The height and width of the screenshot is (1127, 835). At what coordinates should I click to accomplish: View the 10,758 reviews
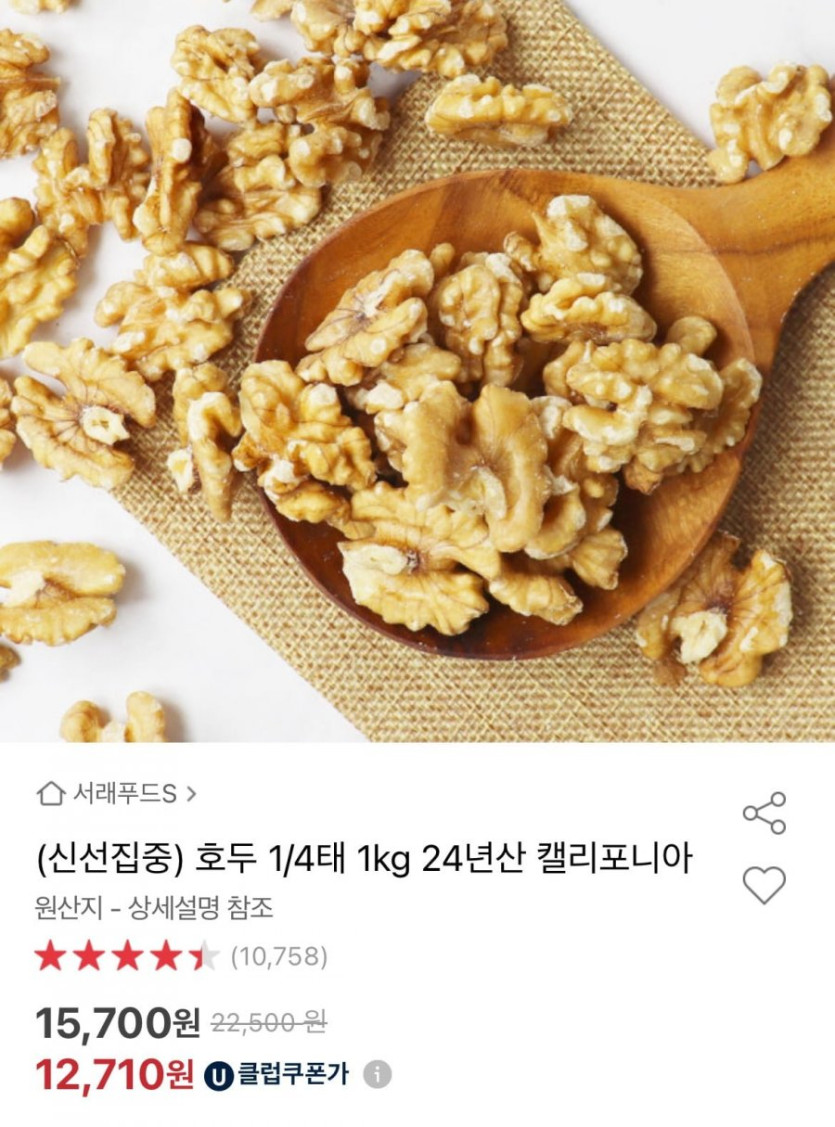coord(279,956)
